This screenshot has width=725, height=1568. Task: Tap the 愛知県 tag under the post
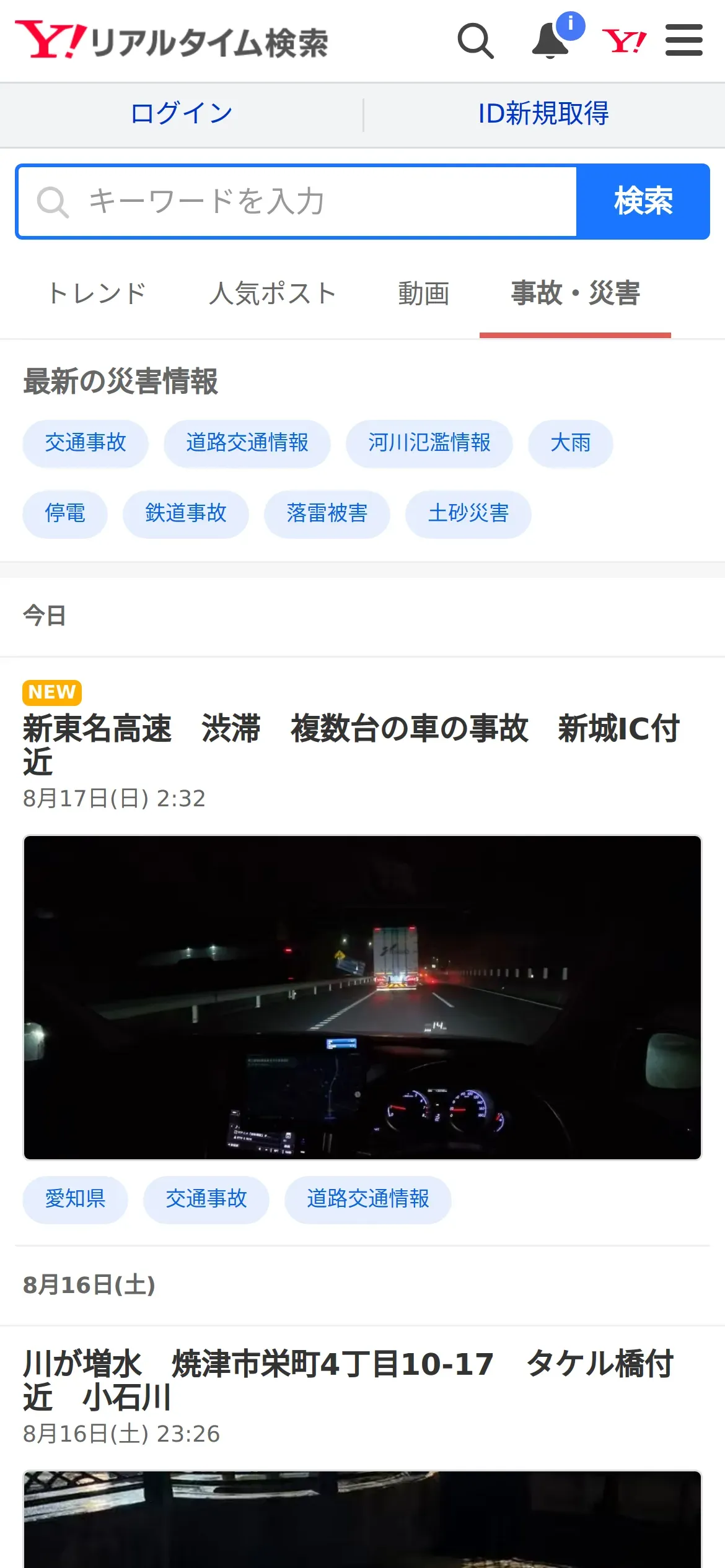pos(76,1200)
